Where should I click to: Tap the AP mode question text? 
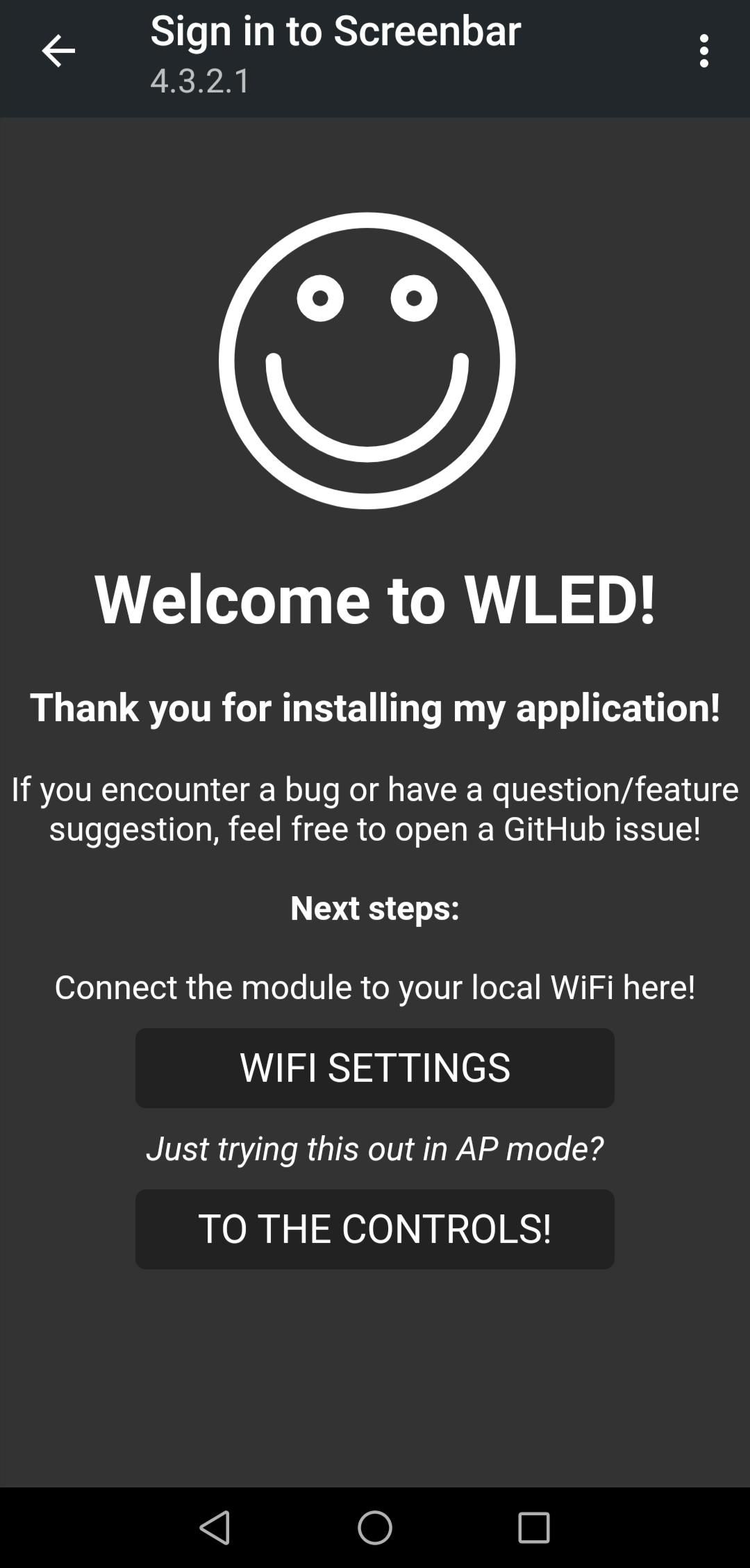[375, 1148]
